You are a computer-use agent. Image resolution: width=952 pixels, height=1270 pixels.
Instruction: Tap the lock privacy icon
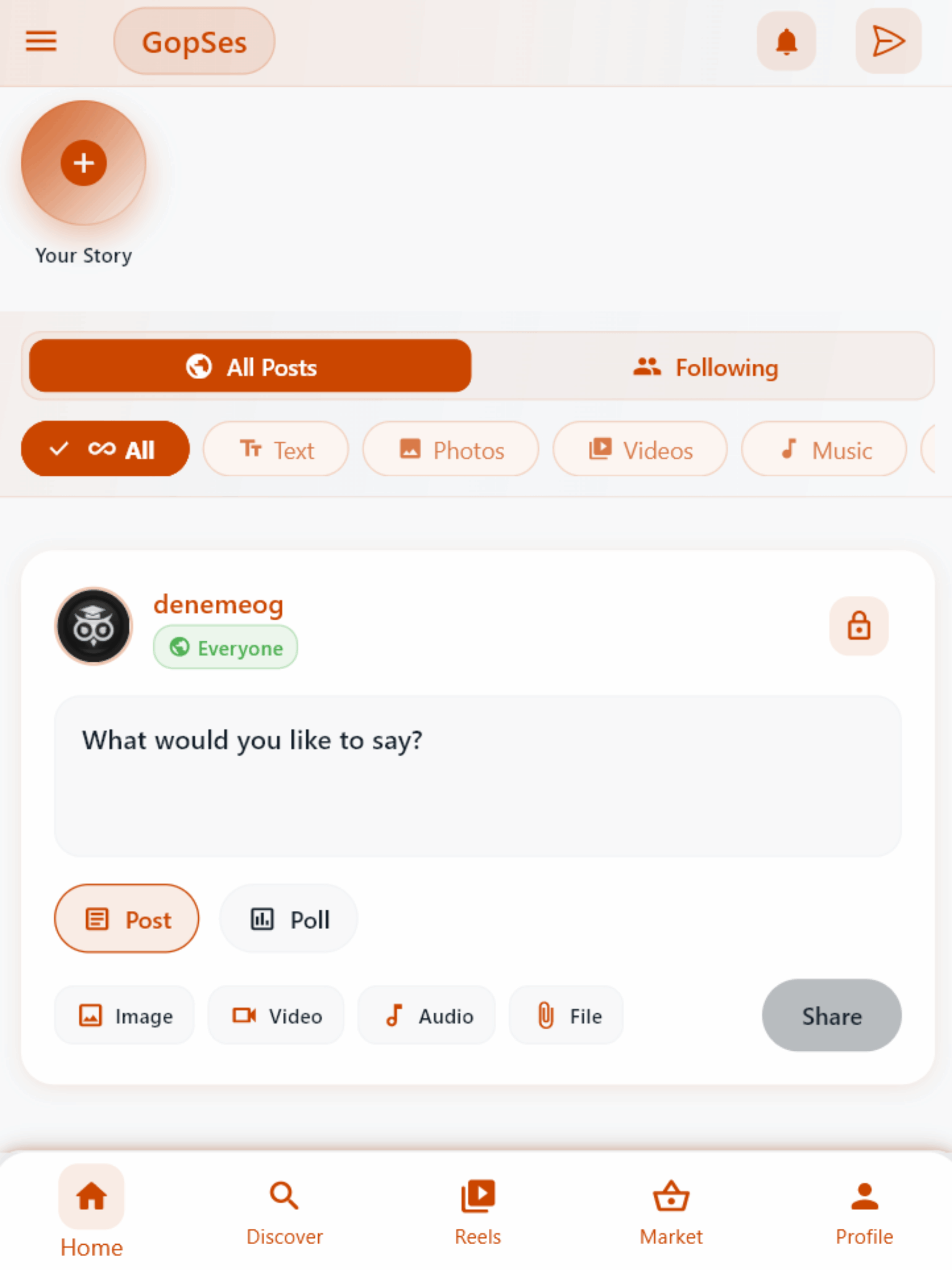click(858, 627)
